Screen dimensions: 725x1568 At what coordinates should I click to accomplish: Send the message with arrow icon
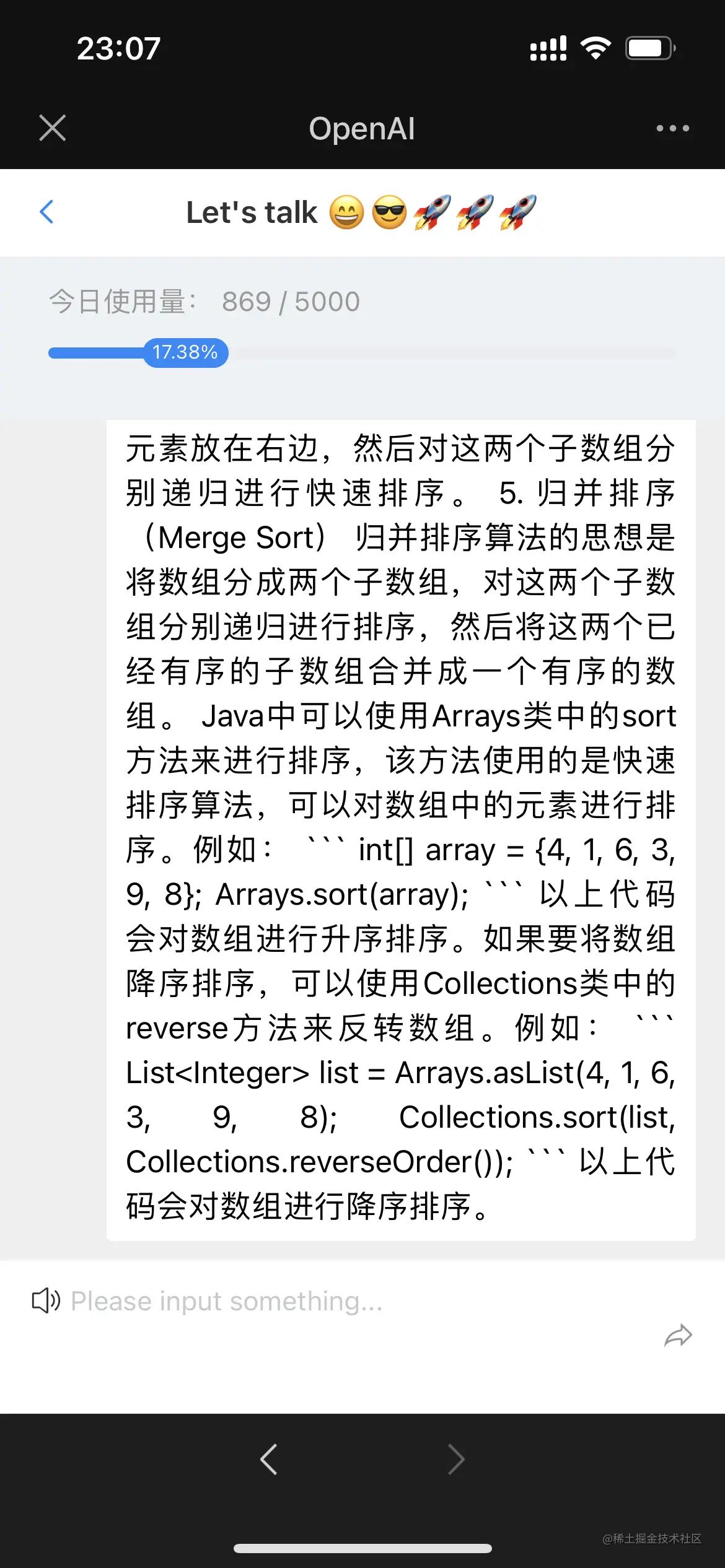(x=678, y=1335)
